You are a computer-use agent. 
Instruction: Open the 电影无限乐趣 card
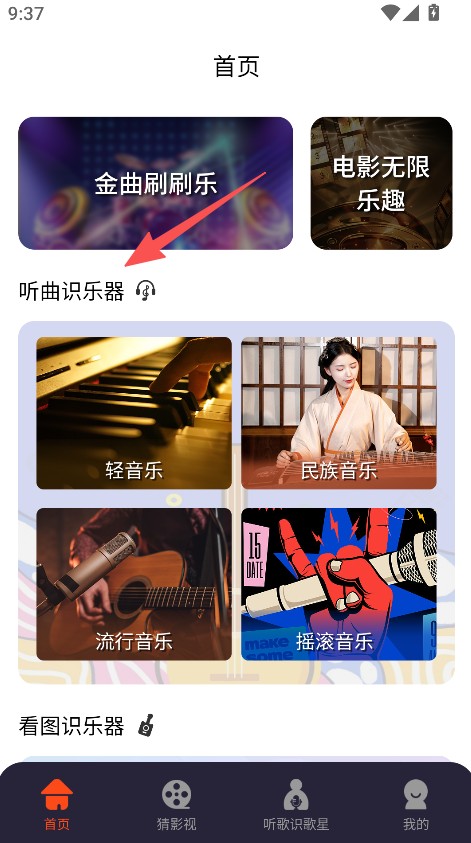[381, 183]
